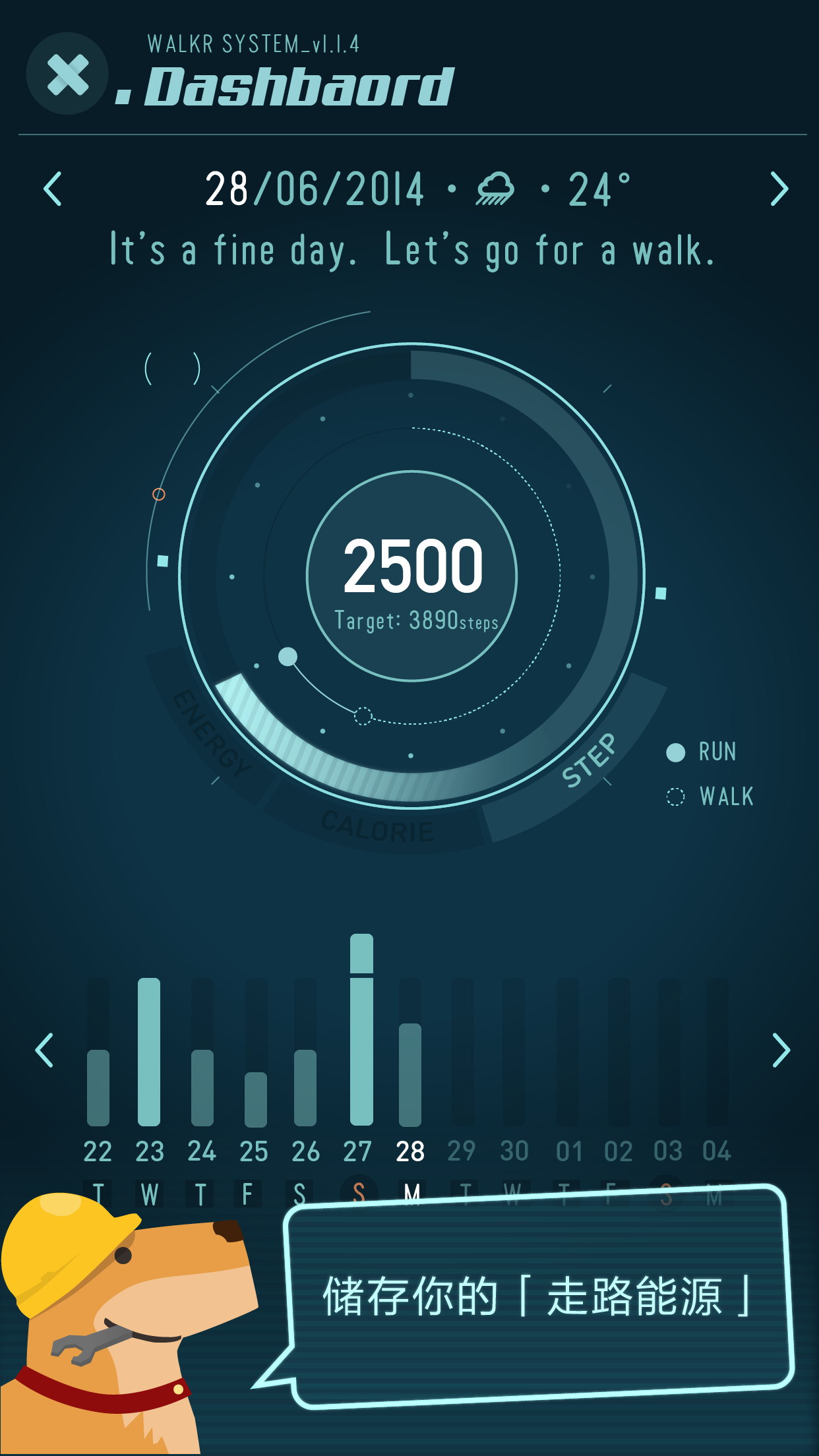819x1456 pixels.
Task: Go to the previous date
Action: pos(53,189)
